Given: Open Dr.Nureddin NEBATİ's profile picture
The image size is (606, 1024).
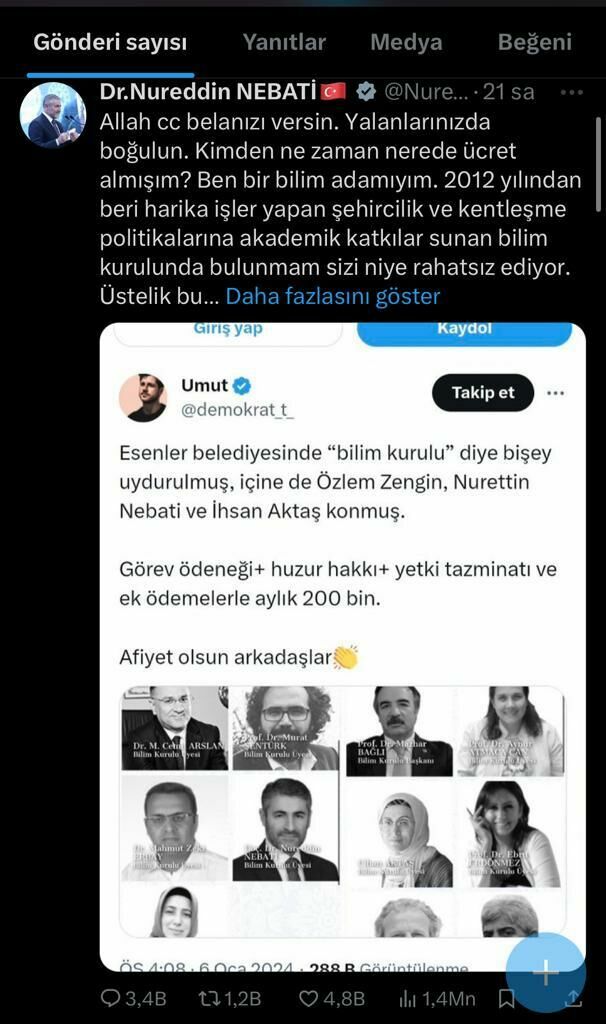Looking at the screenshot, I should [53, 116].
